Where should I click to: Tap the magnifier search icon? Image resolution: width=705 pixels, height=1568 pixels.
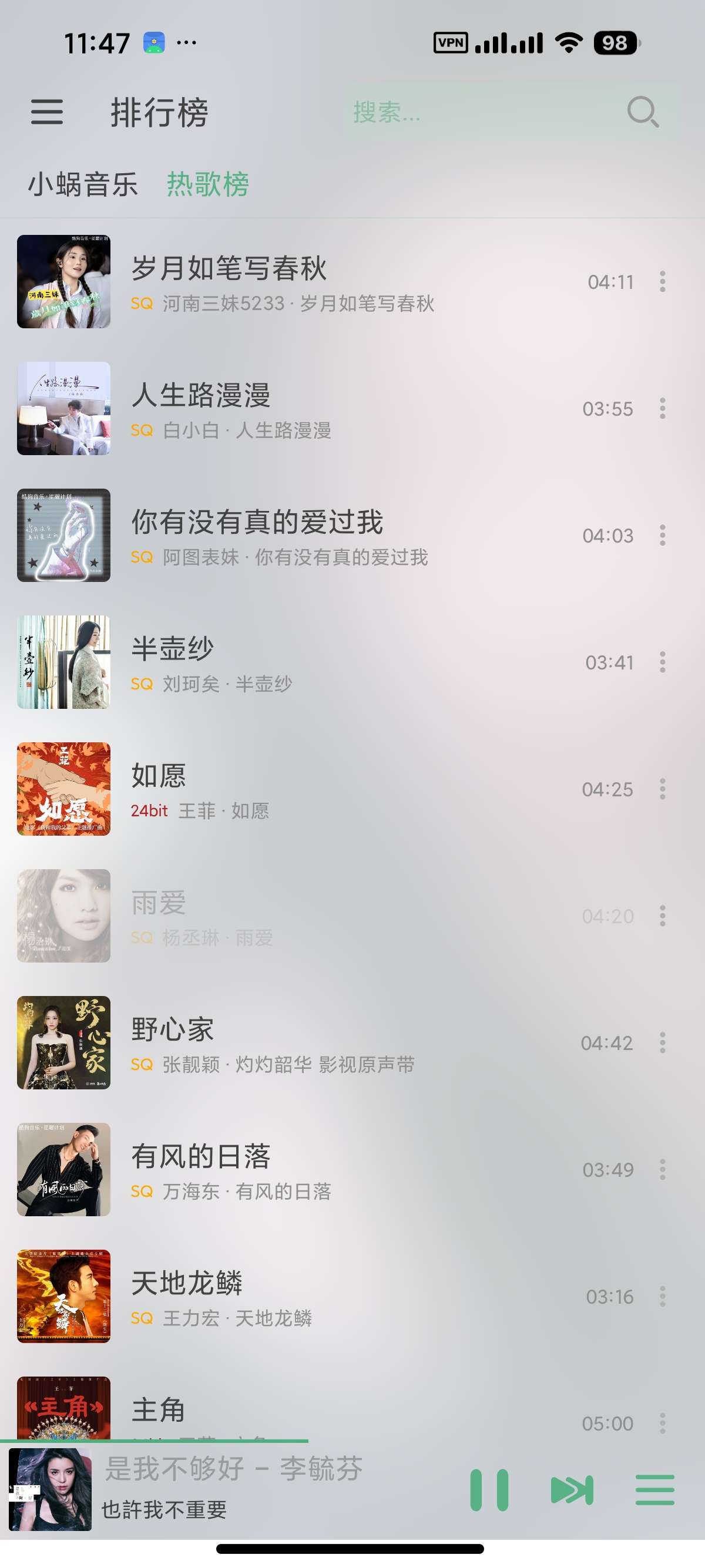click(x=643, y=112)
